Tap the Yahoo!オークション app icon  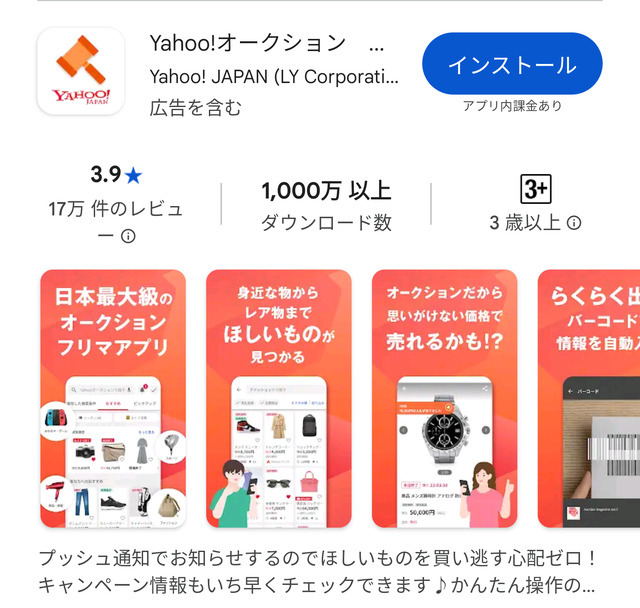pos(81,71)
